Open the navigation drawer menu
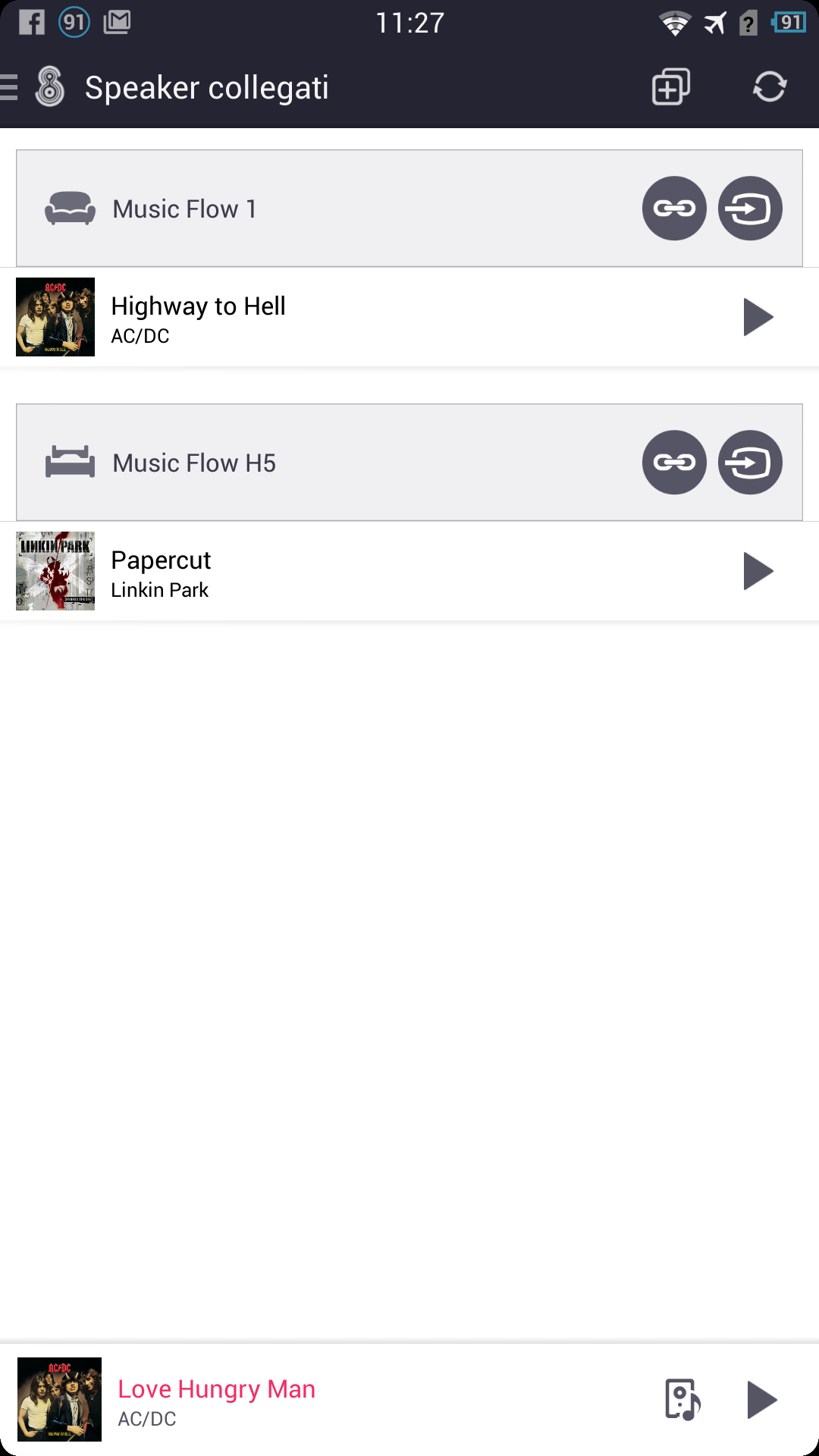 point(9,87)
